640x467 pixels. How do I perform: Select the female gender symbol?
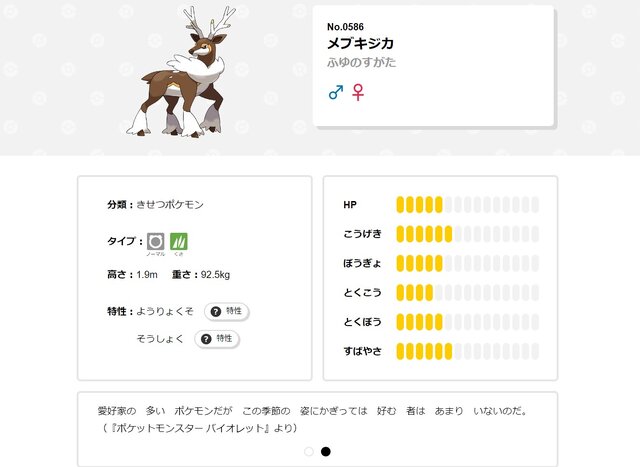pyautogui.click(x=358, y=93)
